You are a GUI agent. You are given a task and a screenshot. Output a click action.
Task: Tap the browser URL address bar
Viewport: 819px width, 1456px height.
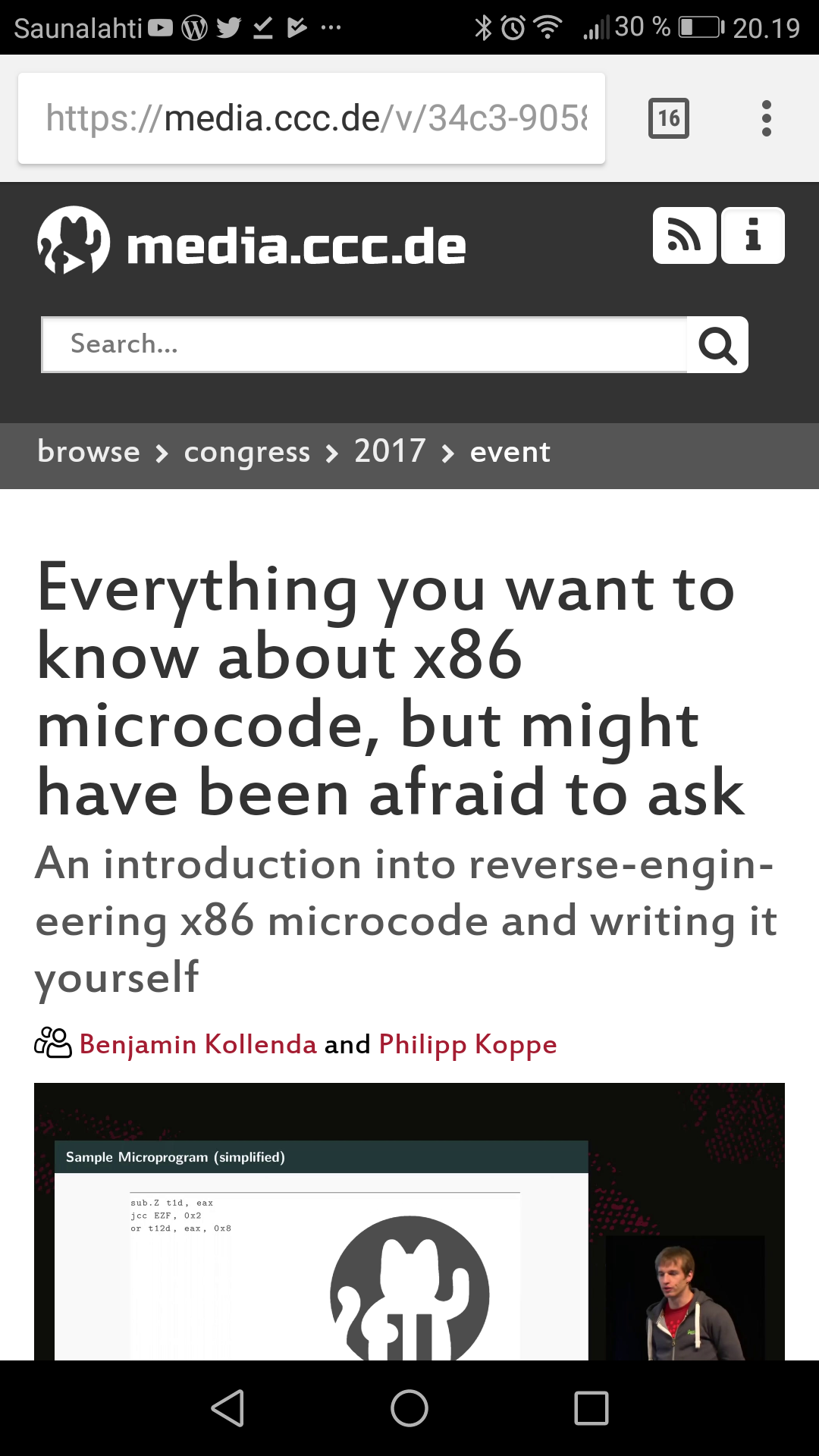312,118
